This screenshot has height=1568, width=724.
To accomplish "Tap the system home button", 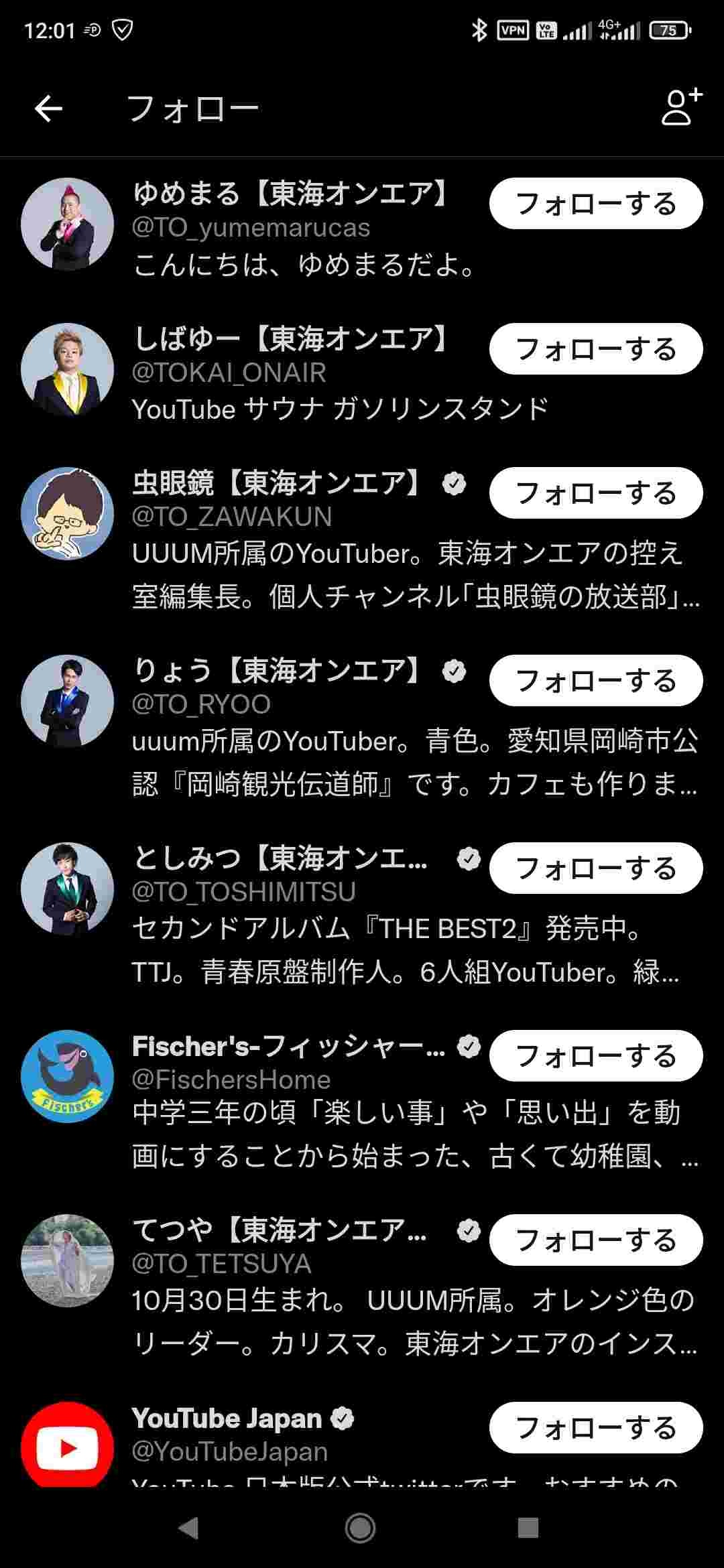I will (361, 1528).
